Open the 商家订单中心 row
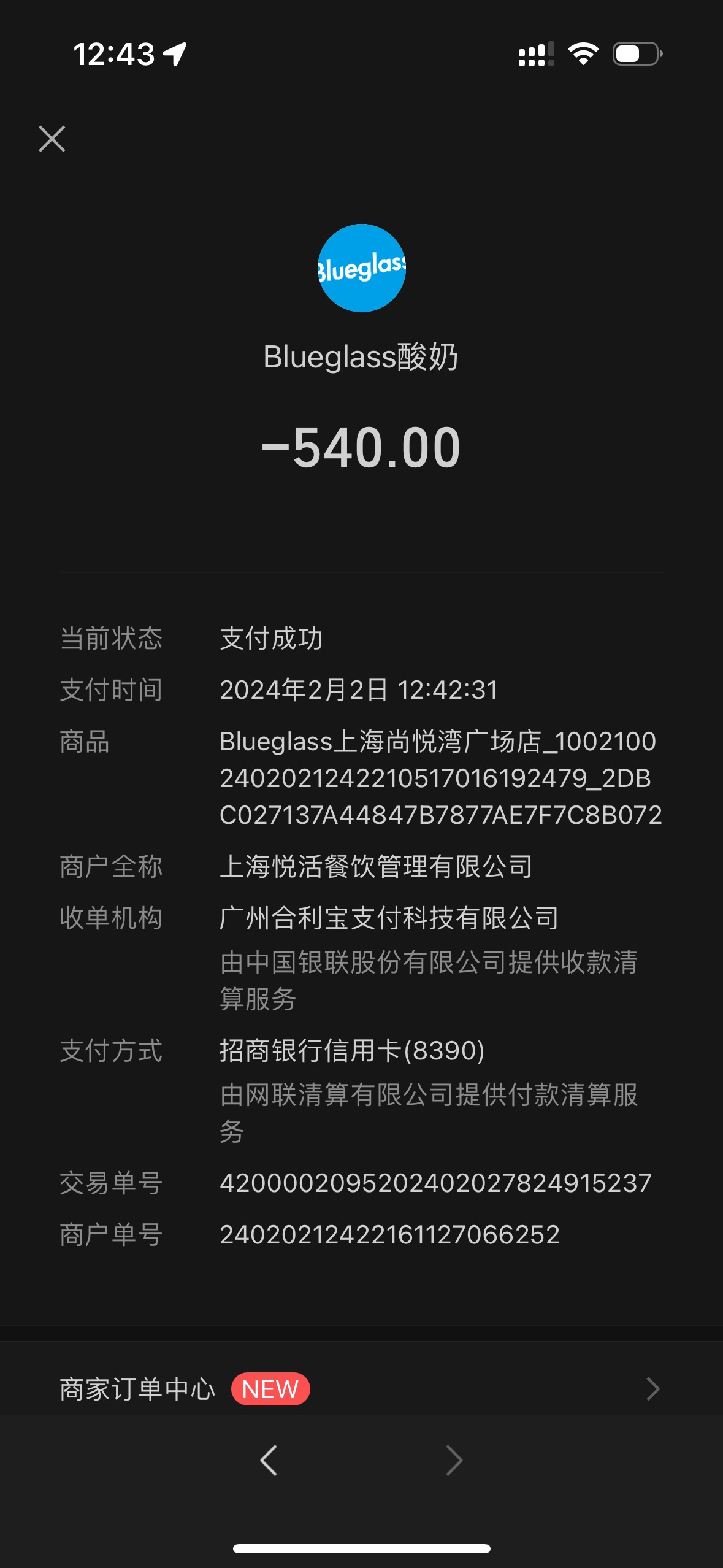 [x=361, y=1388]
